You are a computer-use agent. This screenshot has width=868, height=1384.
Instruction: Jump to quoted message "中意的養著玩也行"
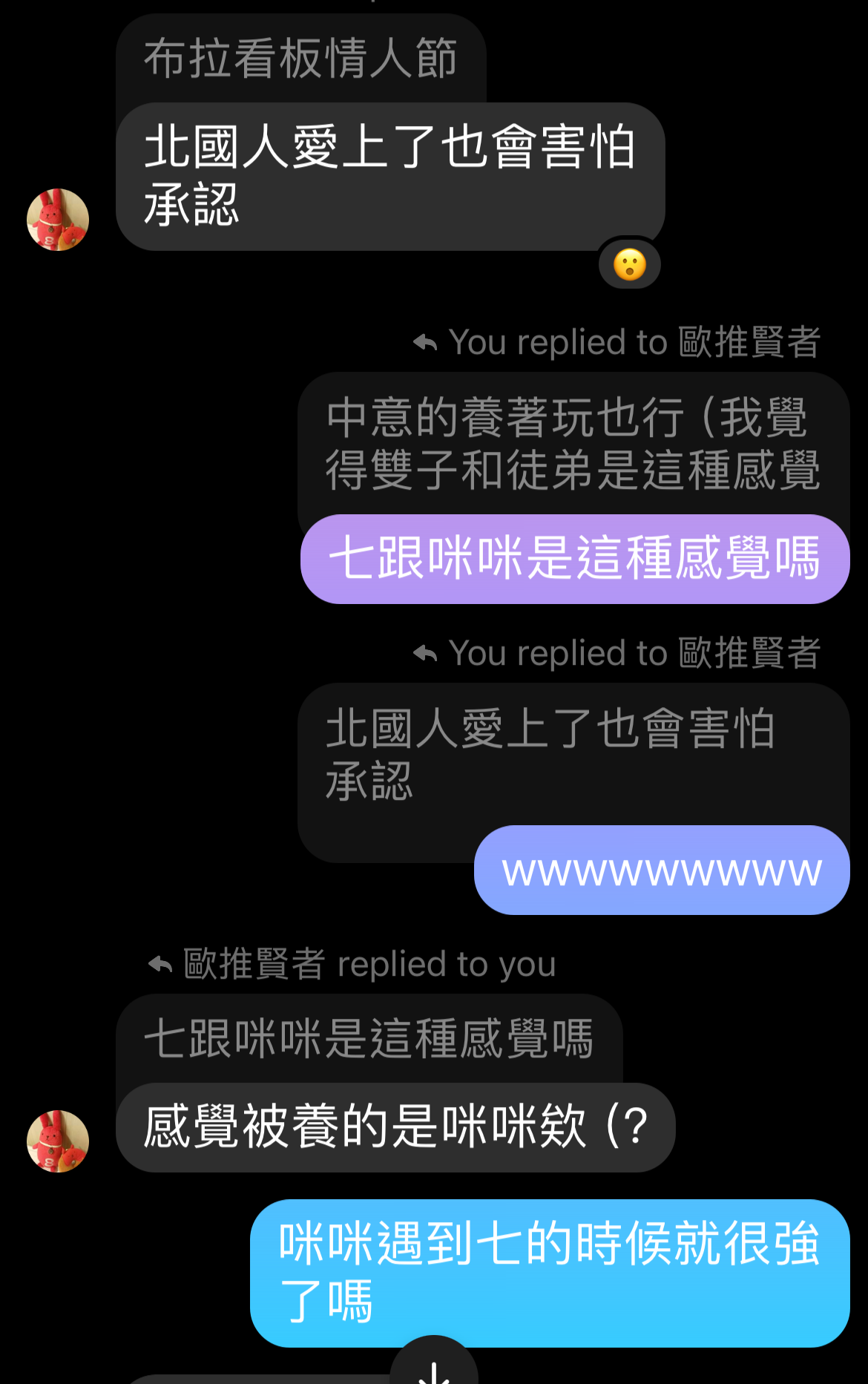[x=573, y=443]
